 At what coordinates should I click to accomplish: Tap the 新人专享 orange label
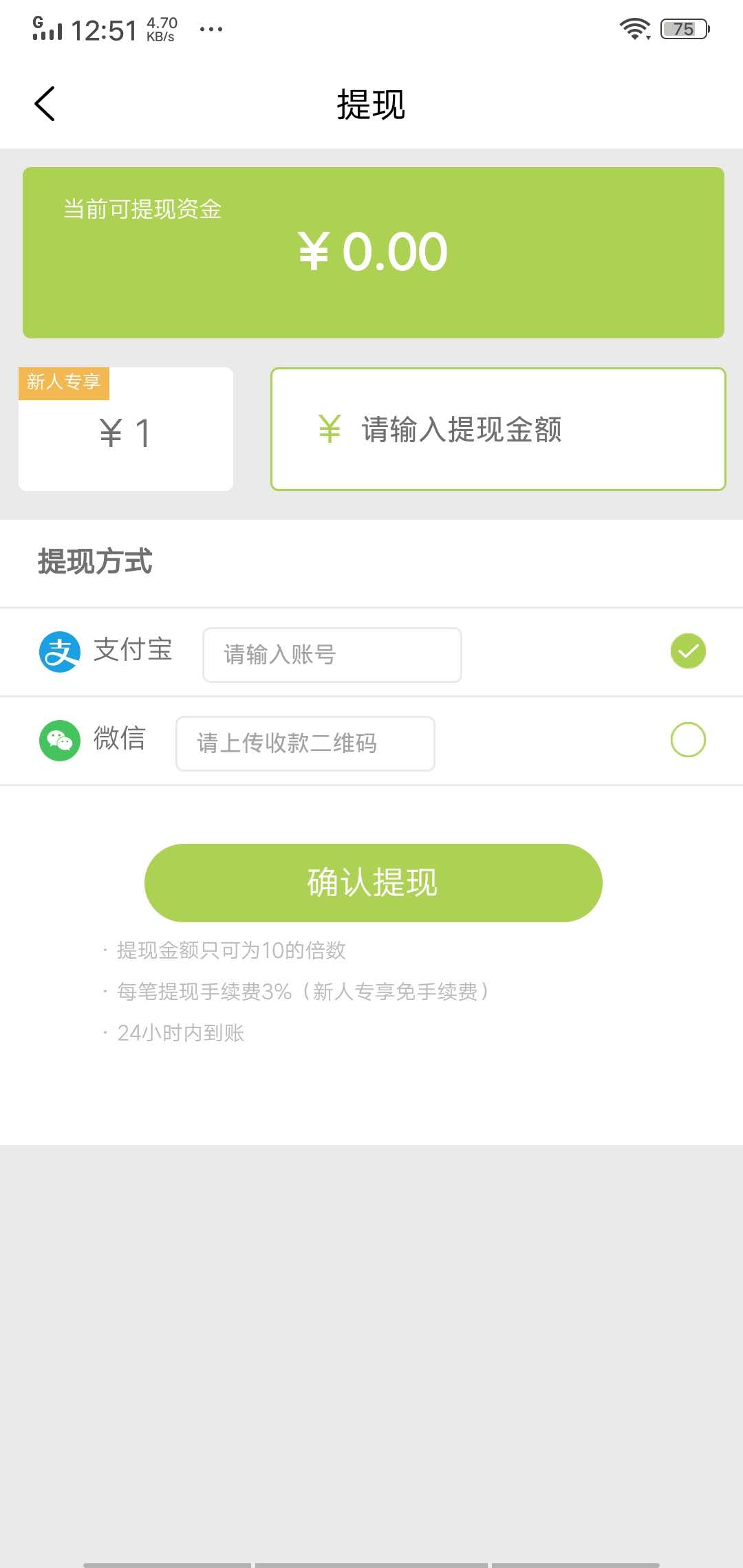click(x=64, y=384)
